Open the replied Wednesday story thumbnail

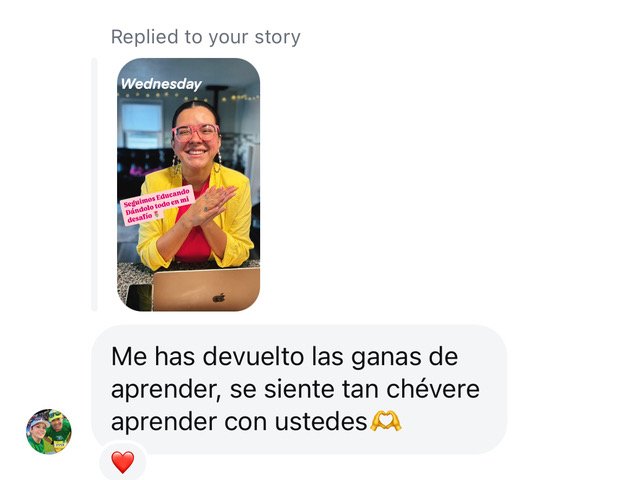click(188, 184)
